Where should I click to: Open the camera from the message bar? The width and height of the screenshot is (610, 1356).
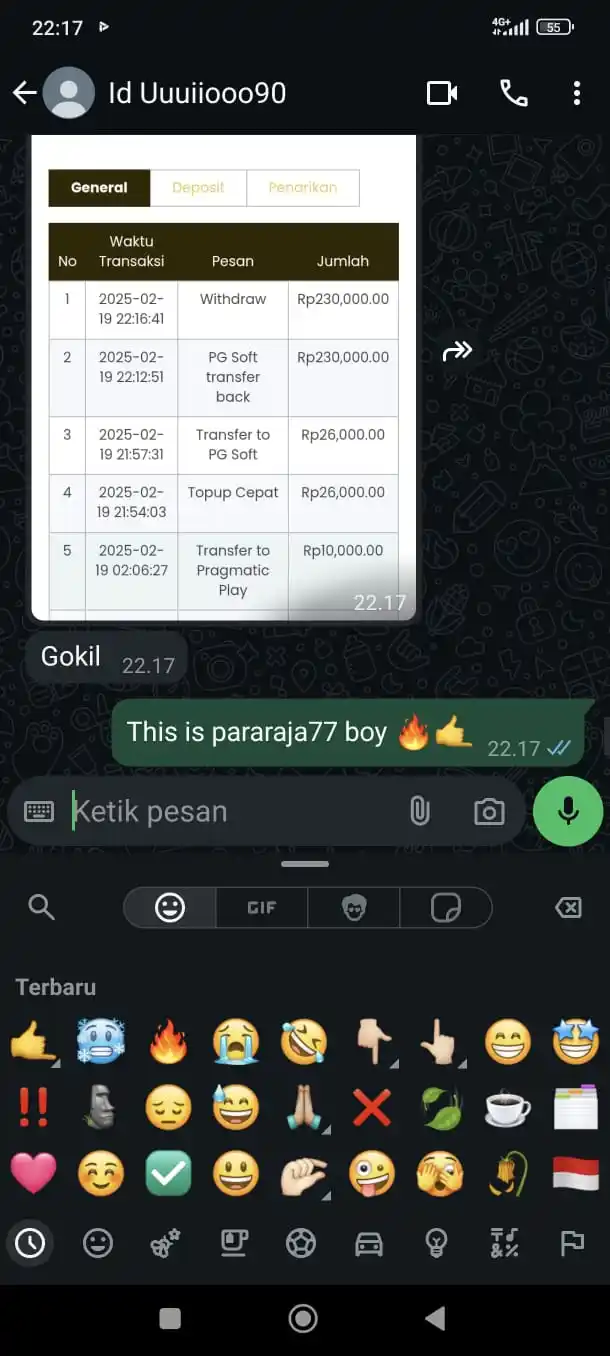489,812
